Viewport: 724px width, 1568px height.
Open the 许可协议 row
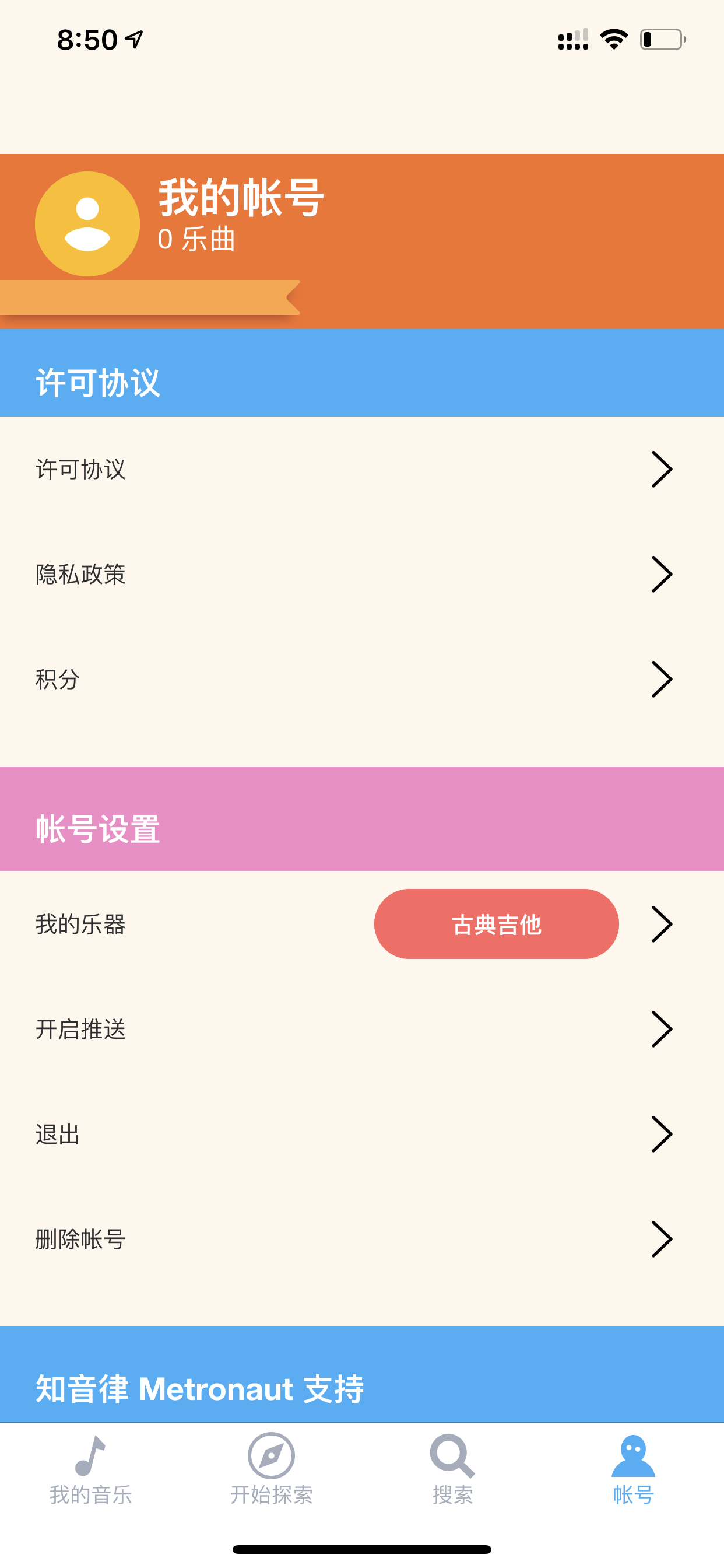click(x=362, y=470)
